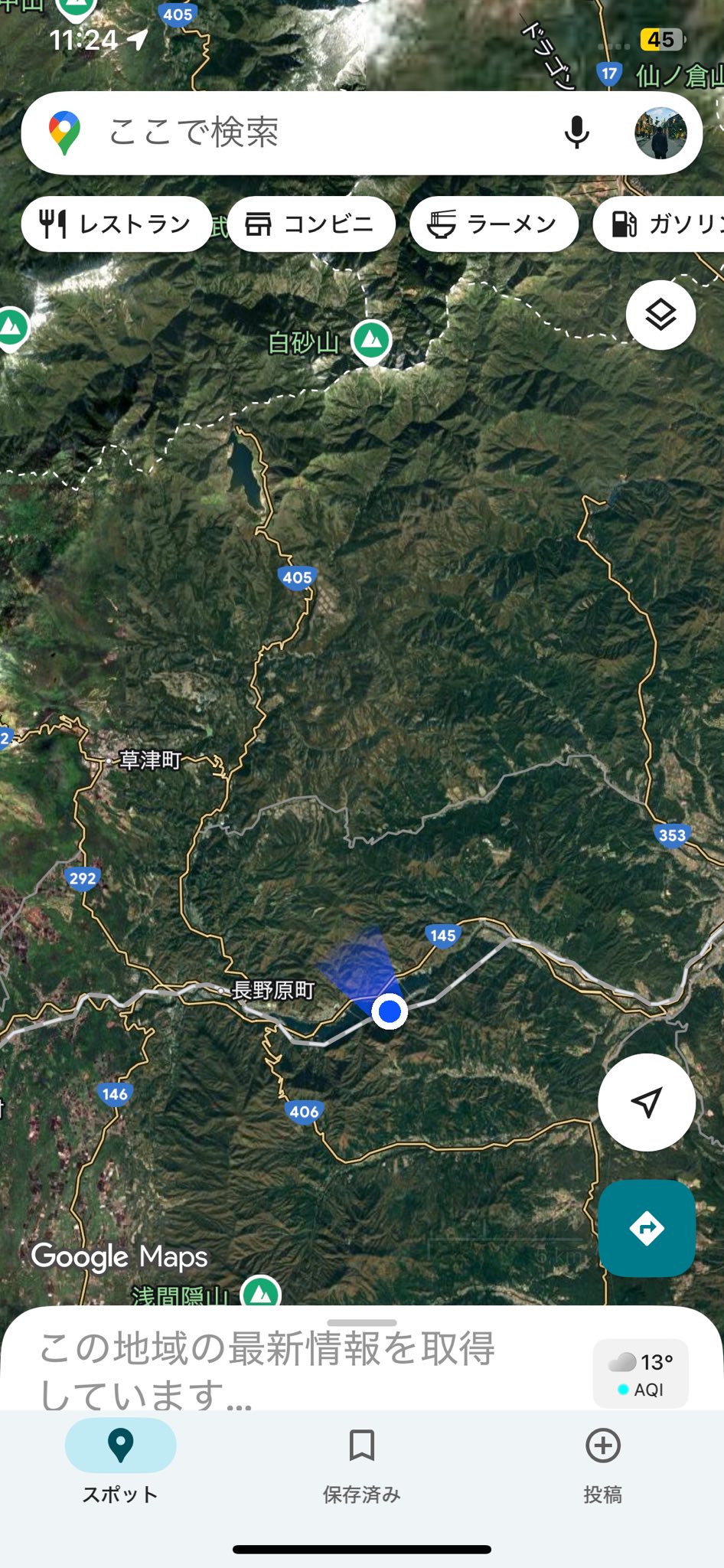The image size is (724, 1568).
Task: Open the map layers button
Action: [660, 315]
